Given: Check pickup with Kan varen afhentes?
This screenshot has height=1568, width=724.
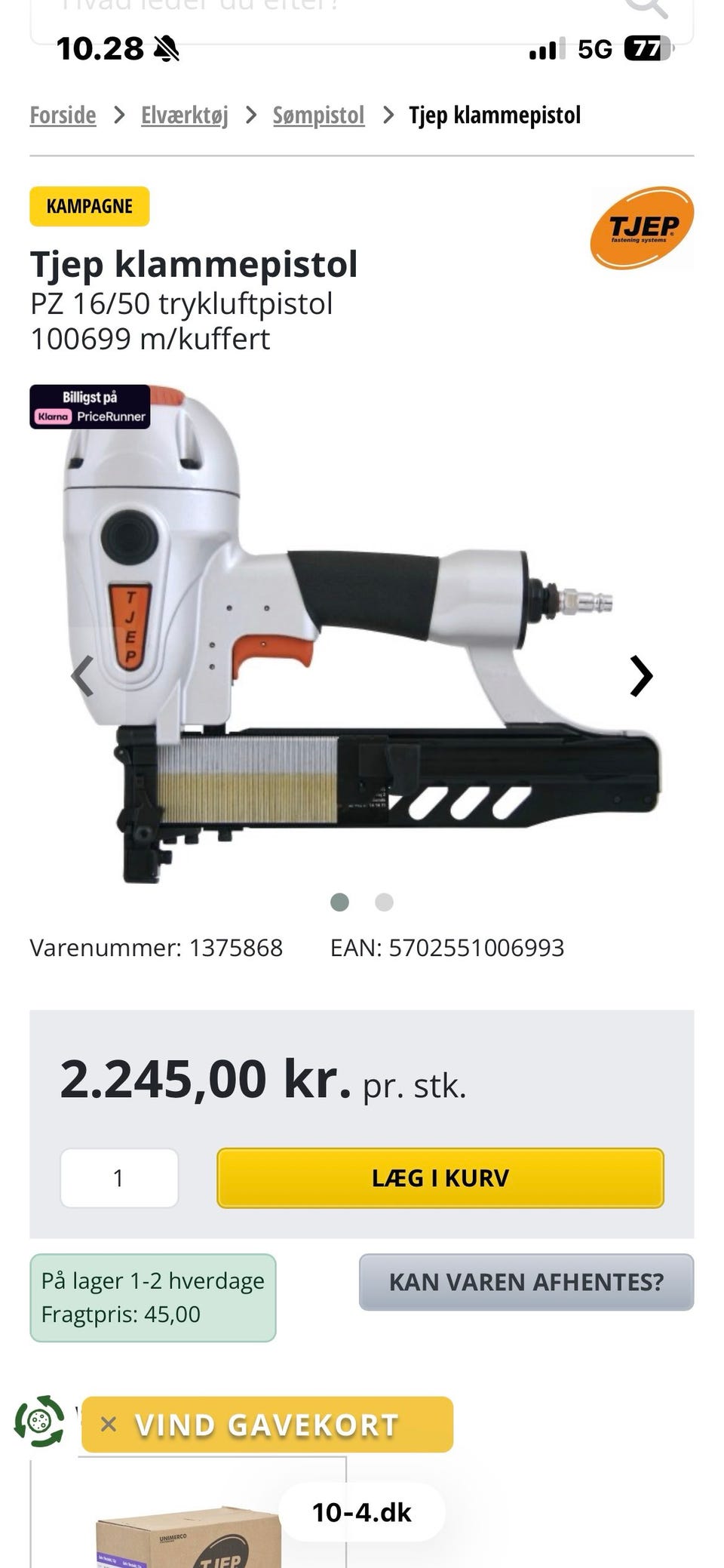Looking at the screenshot, I should [526, 1282].
